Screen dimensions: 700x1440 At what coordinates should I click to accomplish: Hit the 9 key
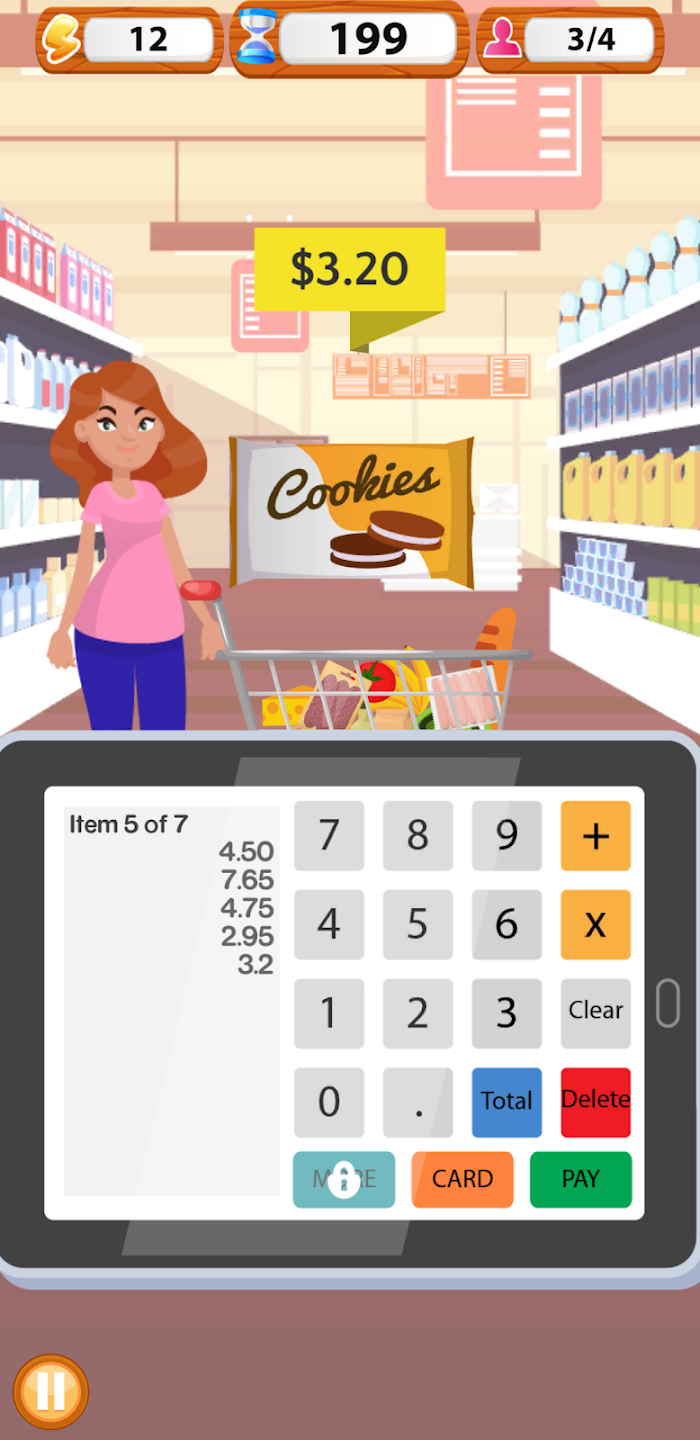507,835
